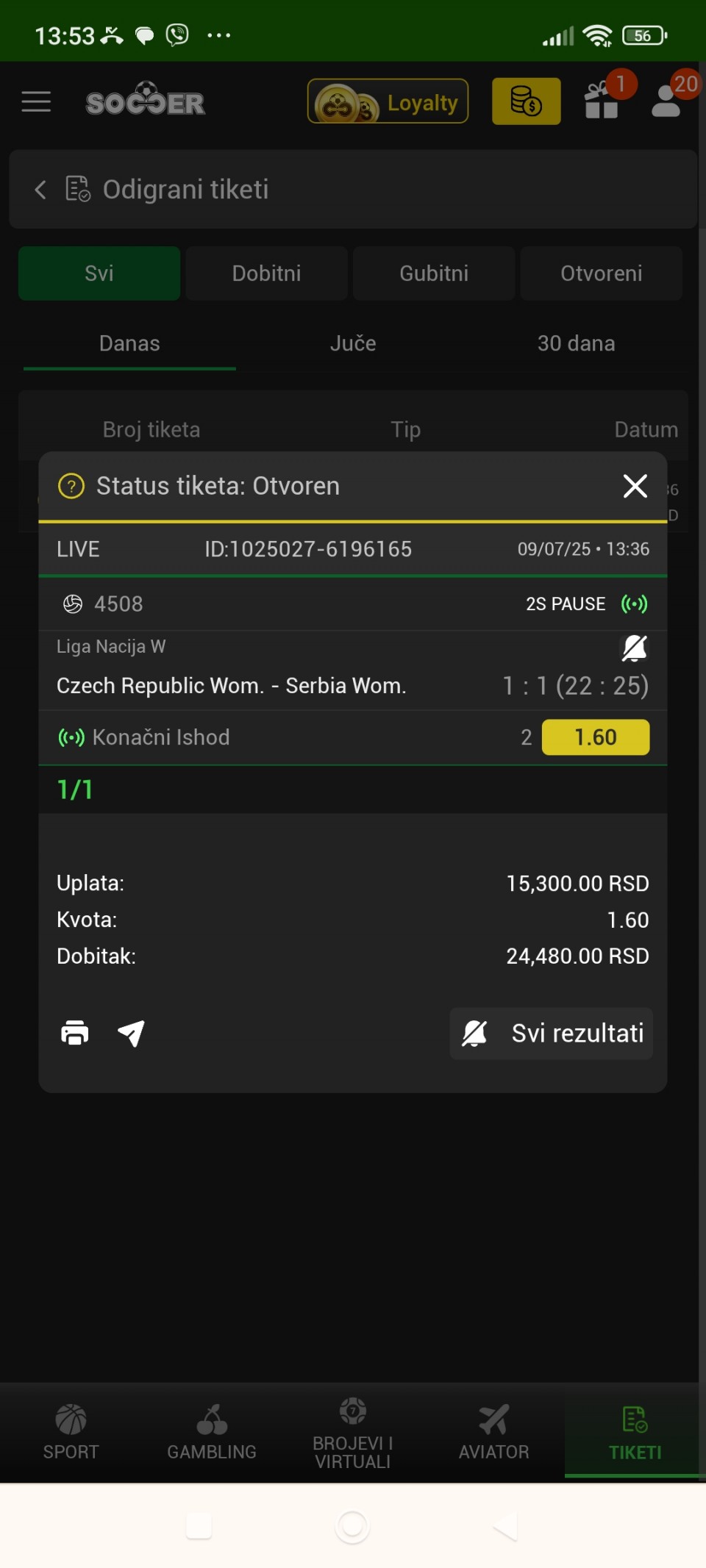The image size is (706, 1568).
Task: Filter tickets by Dobitni
Action: (266, 273)
